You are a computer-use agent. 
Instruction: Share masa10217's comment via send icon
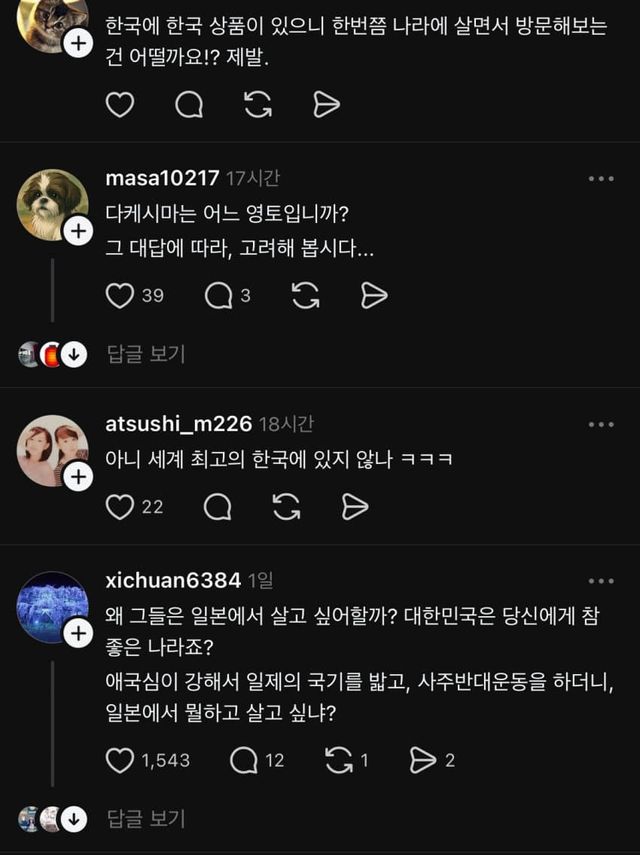[x=373, y=295]
